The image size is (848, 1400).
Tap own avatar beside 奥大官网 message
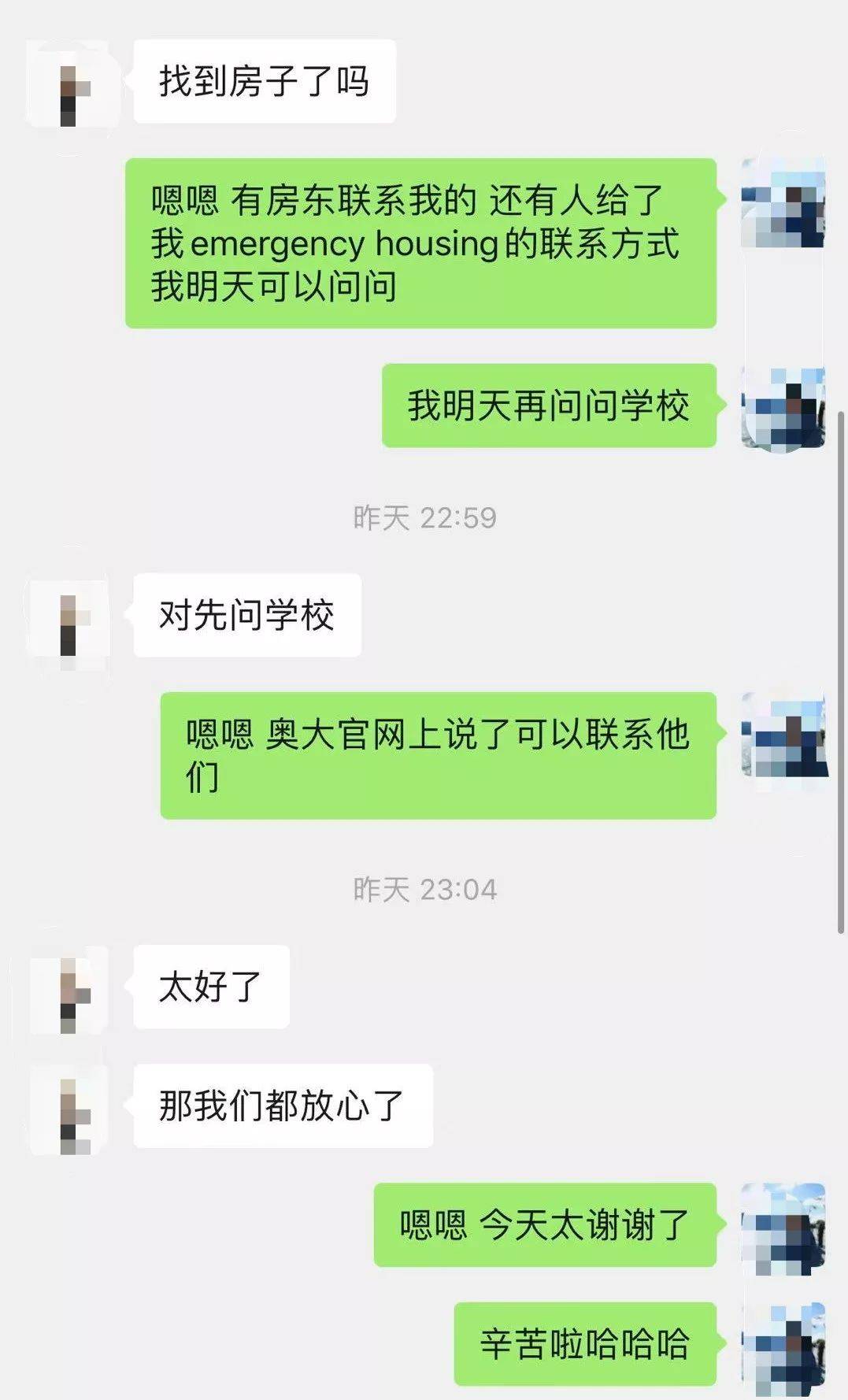(783, 736)
